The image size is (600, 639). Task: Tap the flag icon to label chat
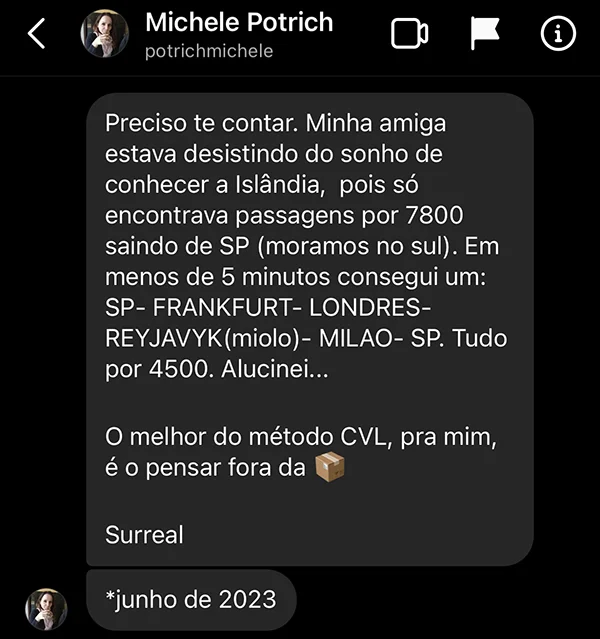pyautogui.click(x=485, y=34)
